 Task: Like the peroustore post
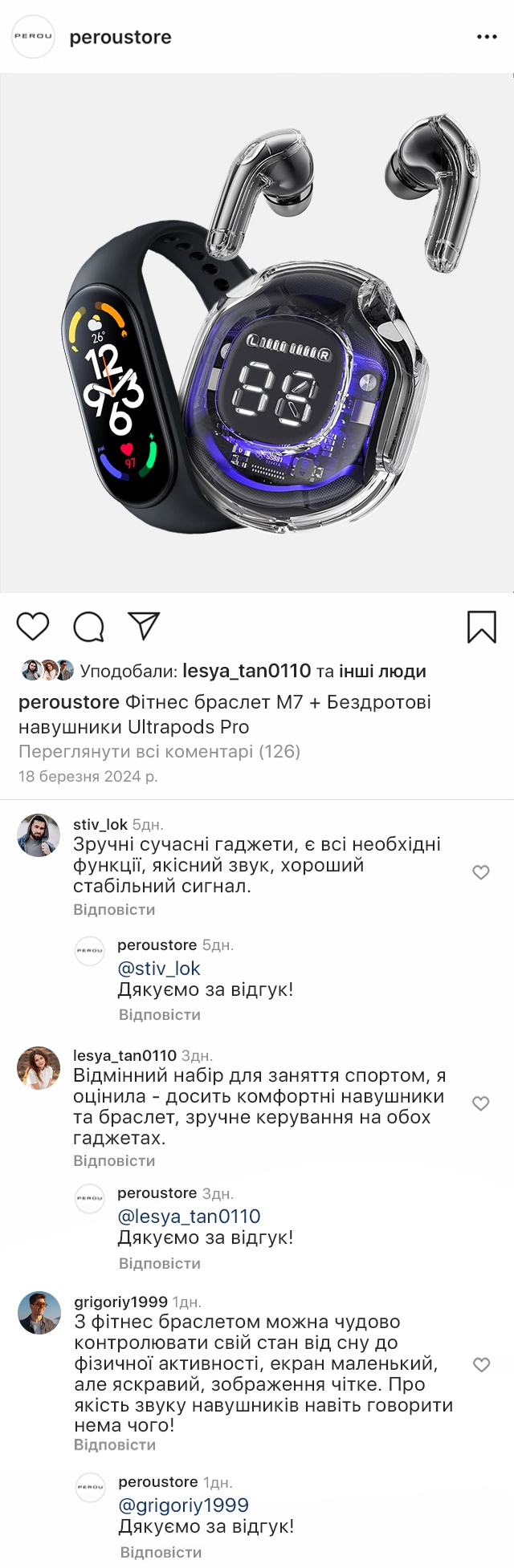coord(33,626)
